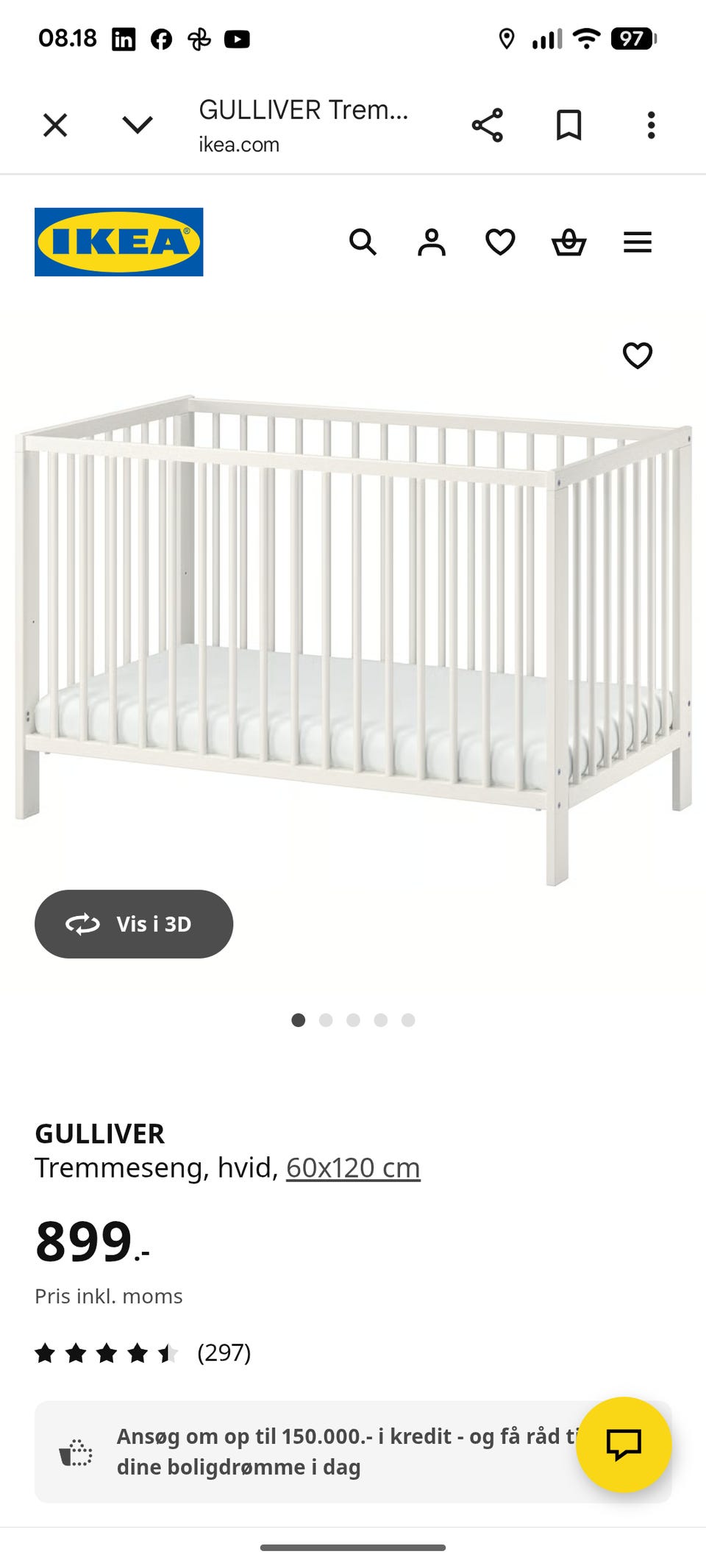Toggle the favorites heart in navbar
The height and width of the screenshot is (1568, 706).
tap(500, 243)
